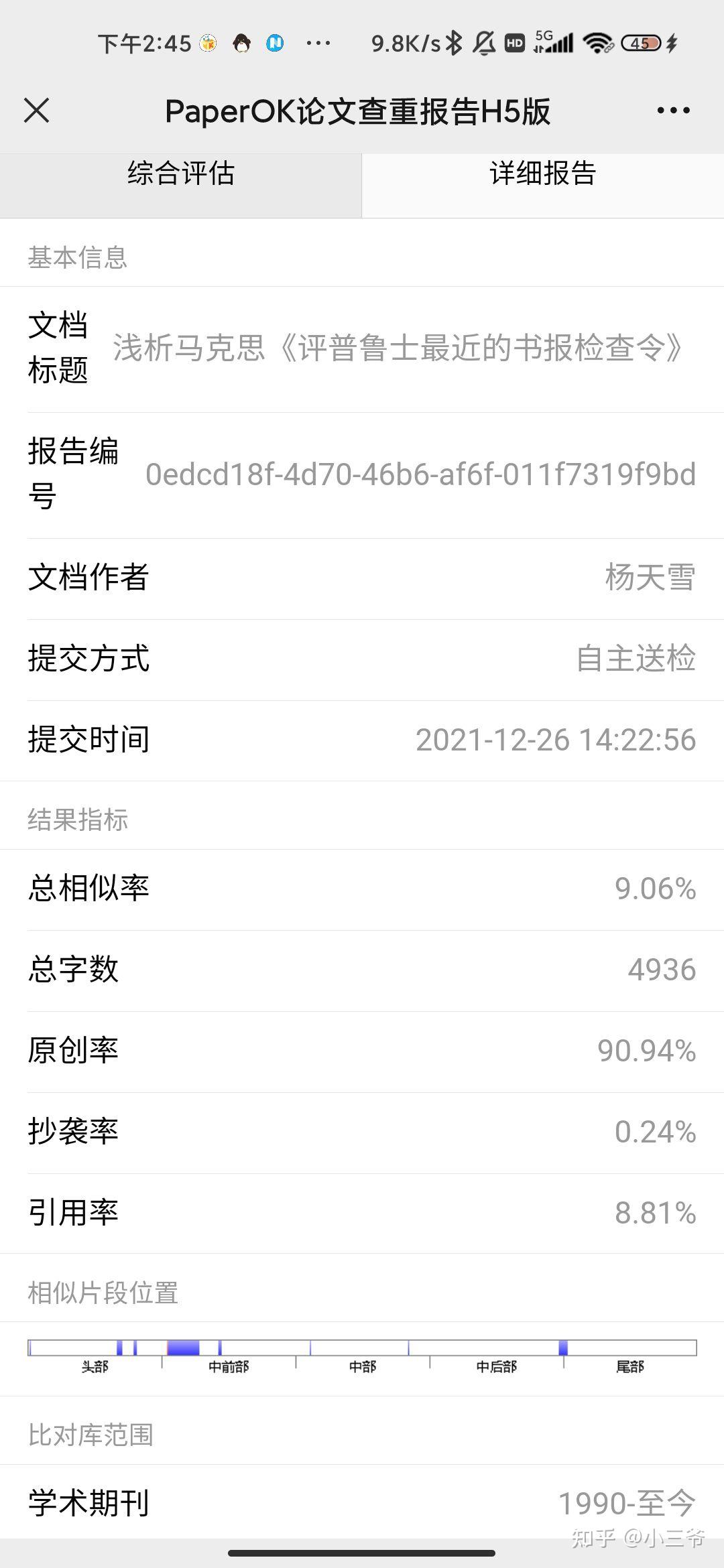Tap the document title 浅析马克思 text
The width and height of the screenshot is (724, 1568).
(x=397, y=348)
